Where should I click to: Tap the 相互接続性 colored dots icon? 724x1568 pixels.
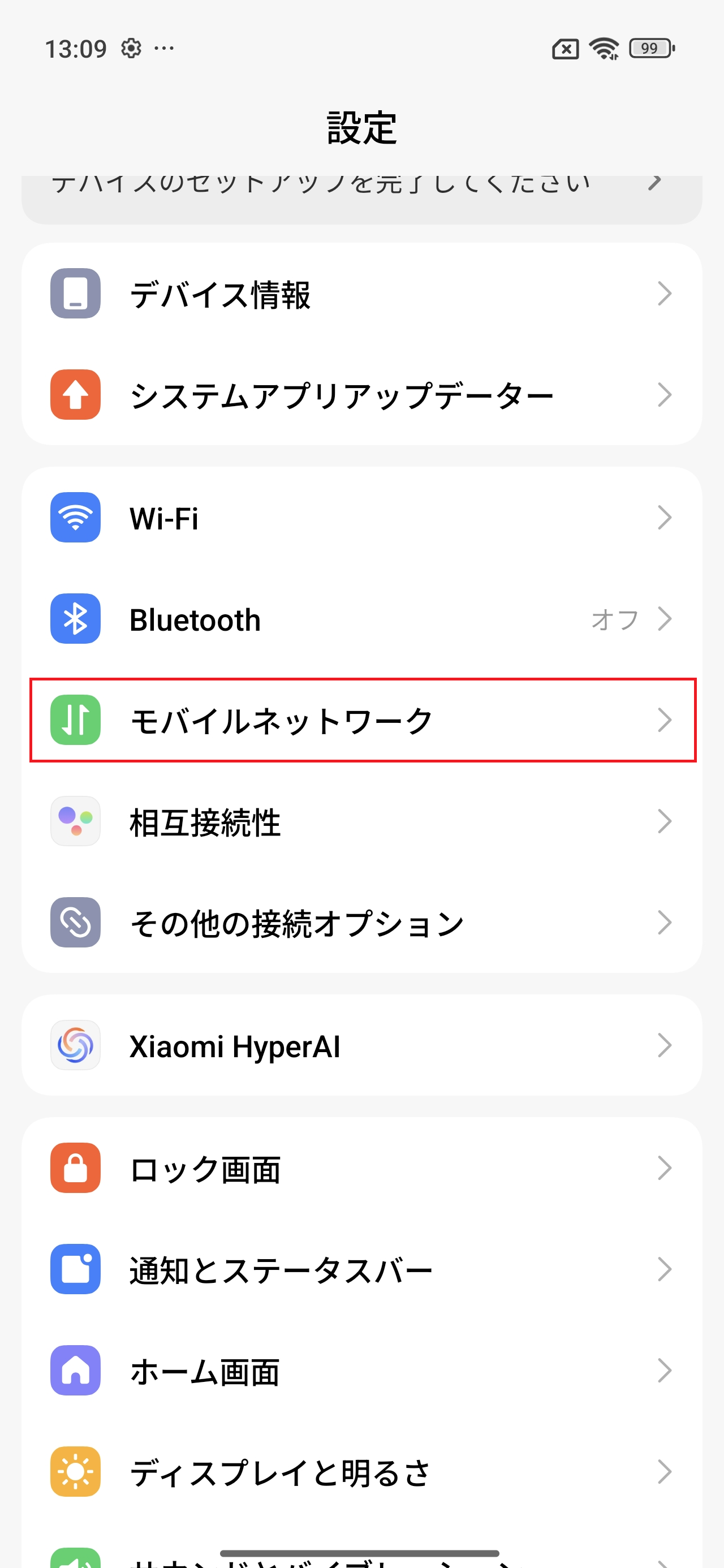[x=75, y=821]
